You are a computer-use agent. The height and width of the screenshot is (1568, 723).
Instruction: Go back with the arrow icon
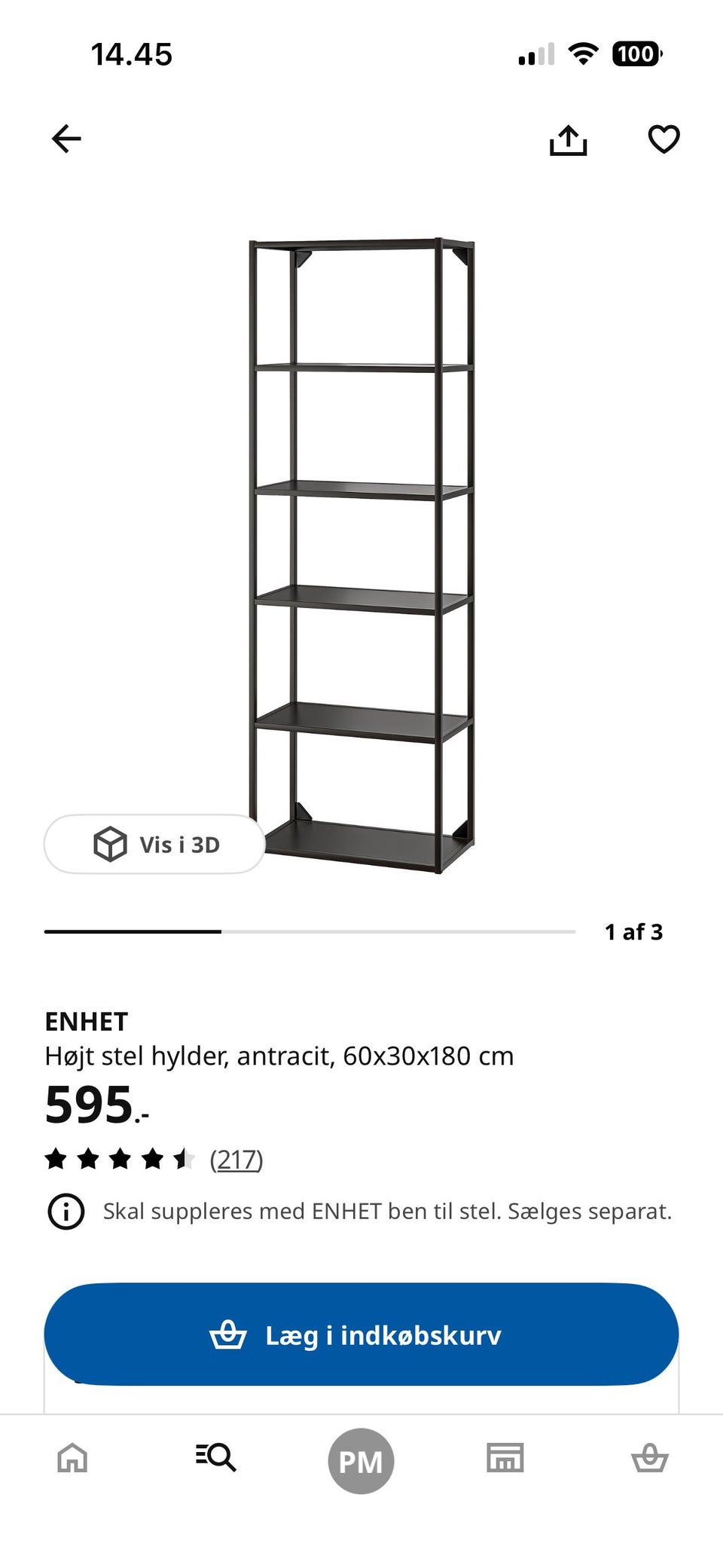click(x=66, y=139)
